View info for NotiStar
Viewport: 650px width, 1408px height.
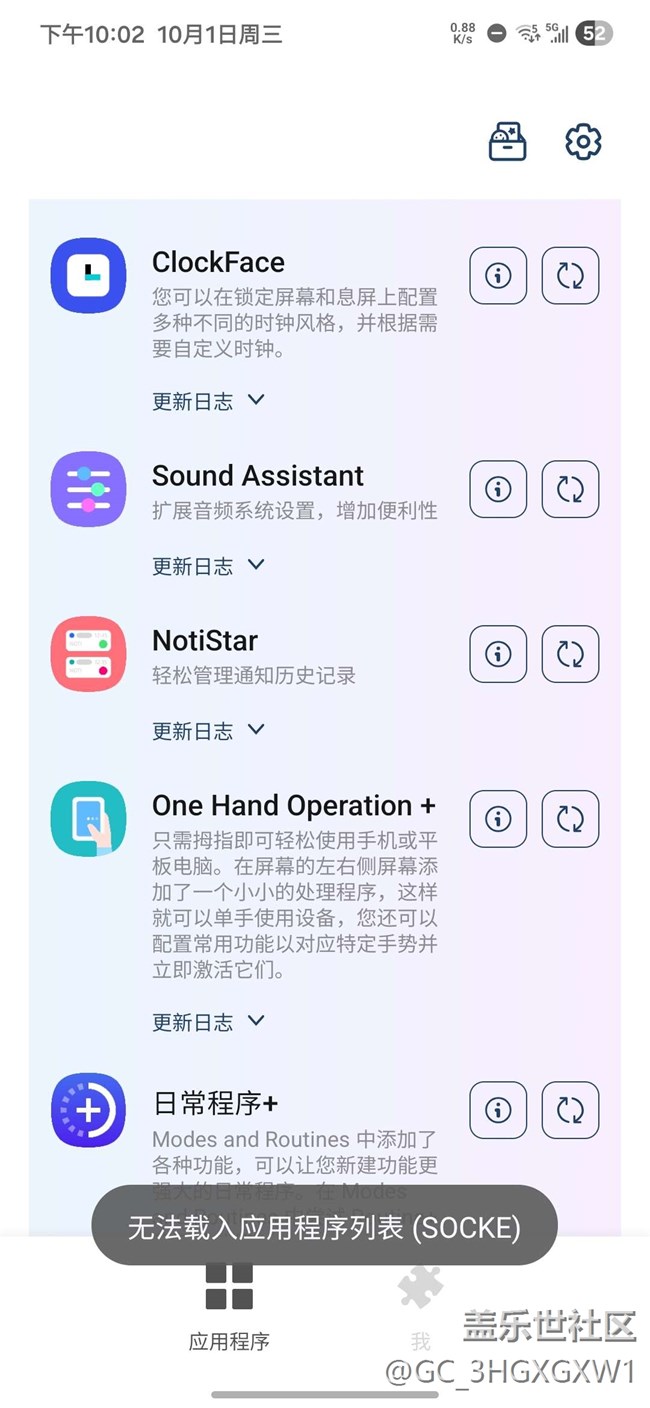[x=498, y=654]
